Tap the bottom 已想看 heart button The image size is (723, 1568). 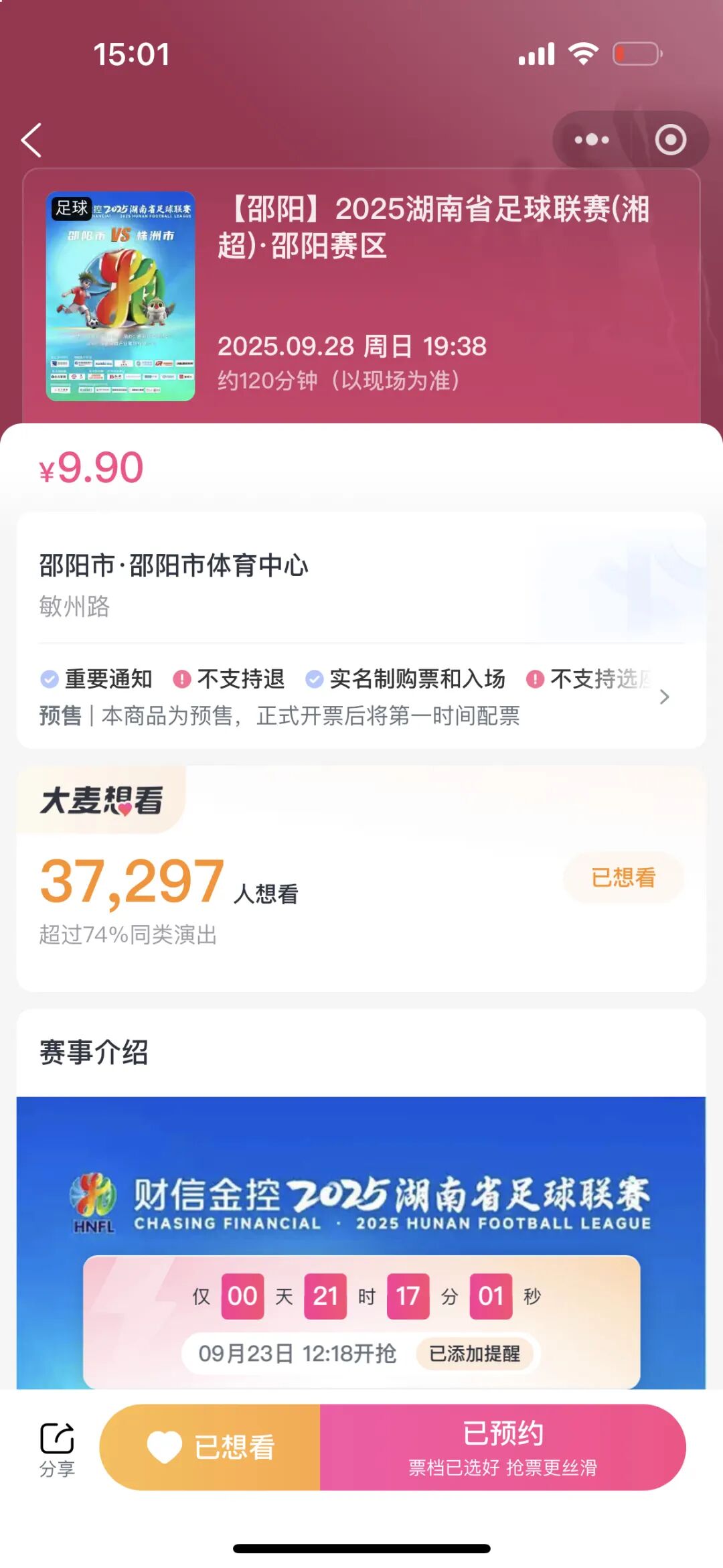[x=210, y=1447]
